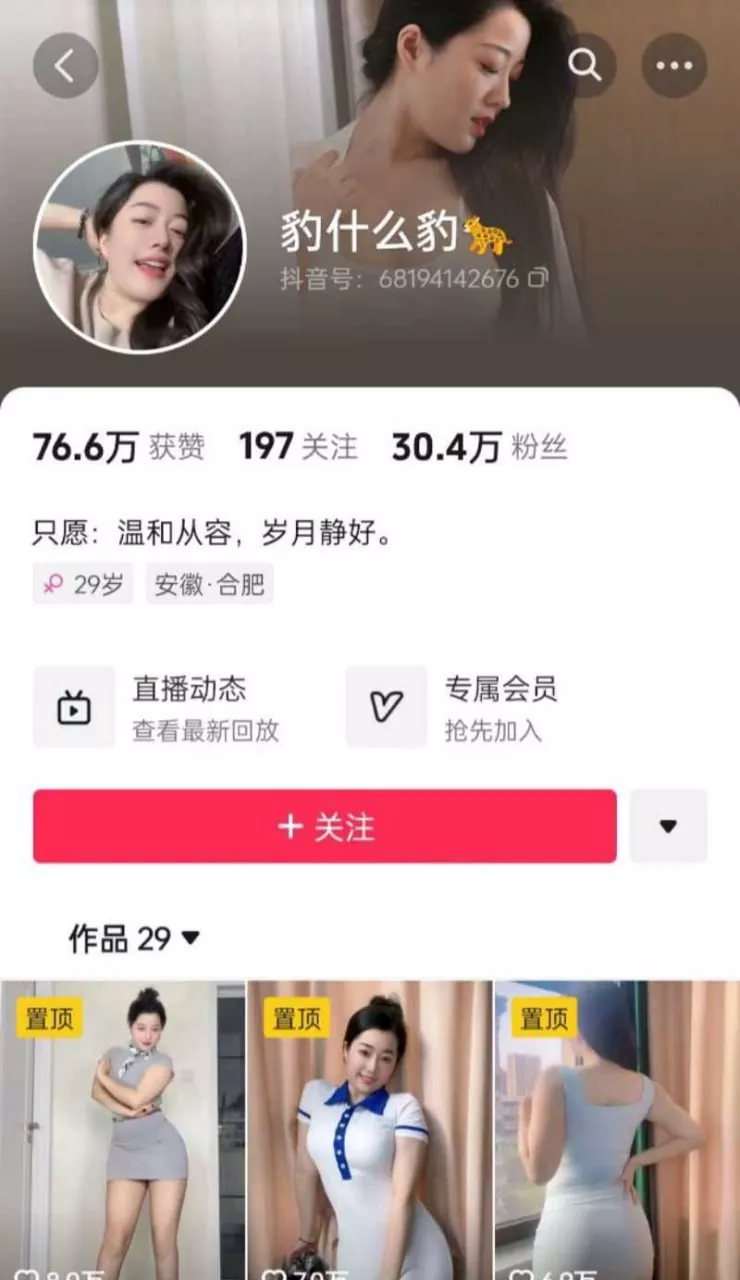Image resolution: width=740 pixels, height=1280 pixels.
Task: Open pinned video with grey dress
Action: pyautogui.click(x=122, y=1130)
